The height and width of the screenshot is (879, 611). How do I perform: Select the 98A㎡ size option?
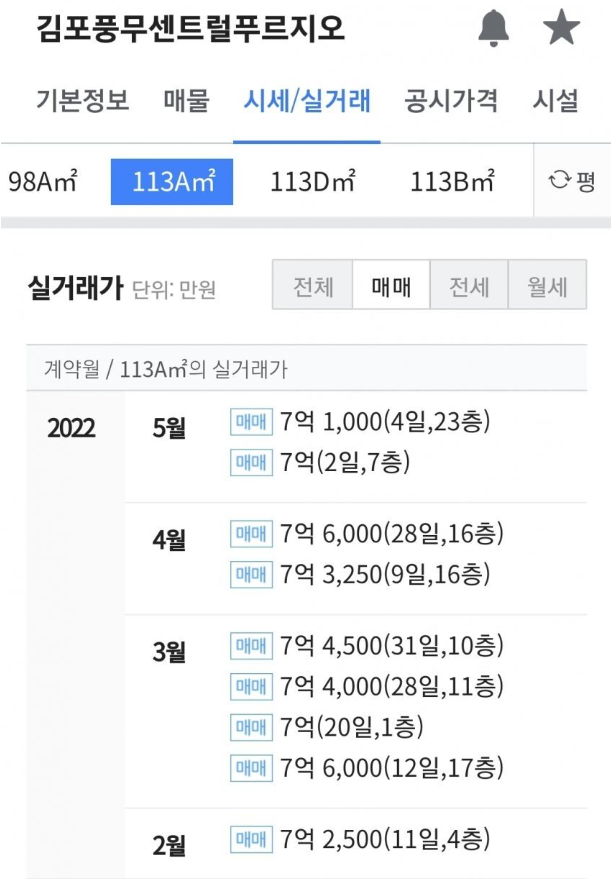(x=43, y=182)
